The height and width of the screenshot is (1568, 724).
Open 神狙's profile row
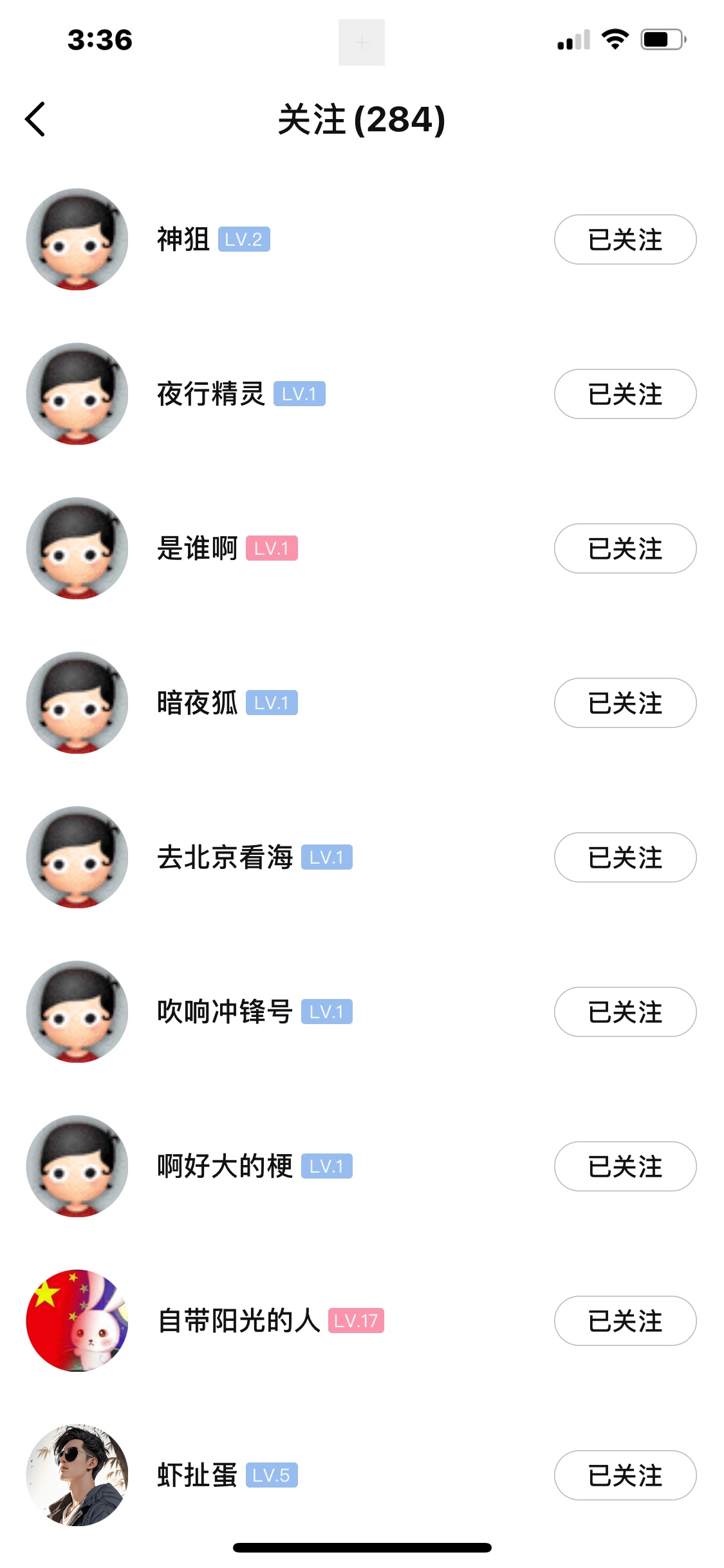[183, 239]
